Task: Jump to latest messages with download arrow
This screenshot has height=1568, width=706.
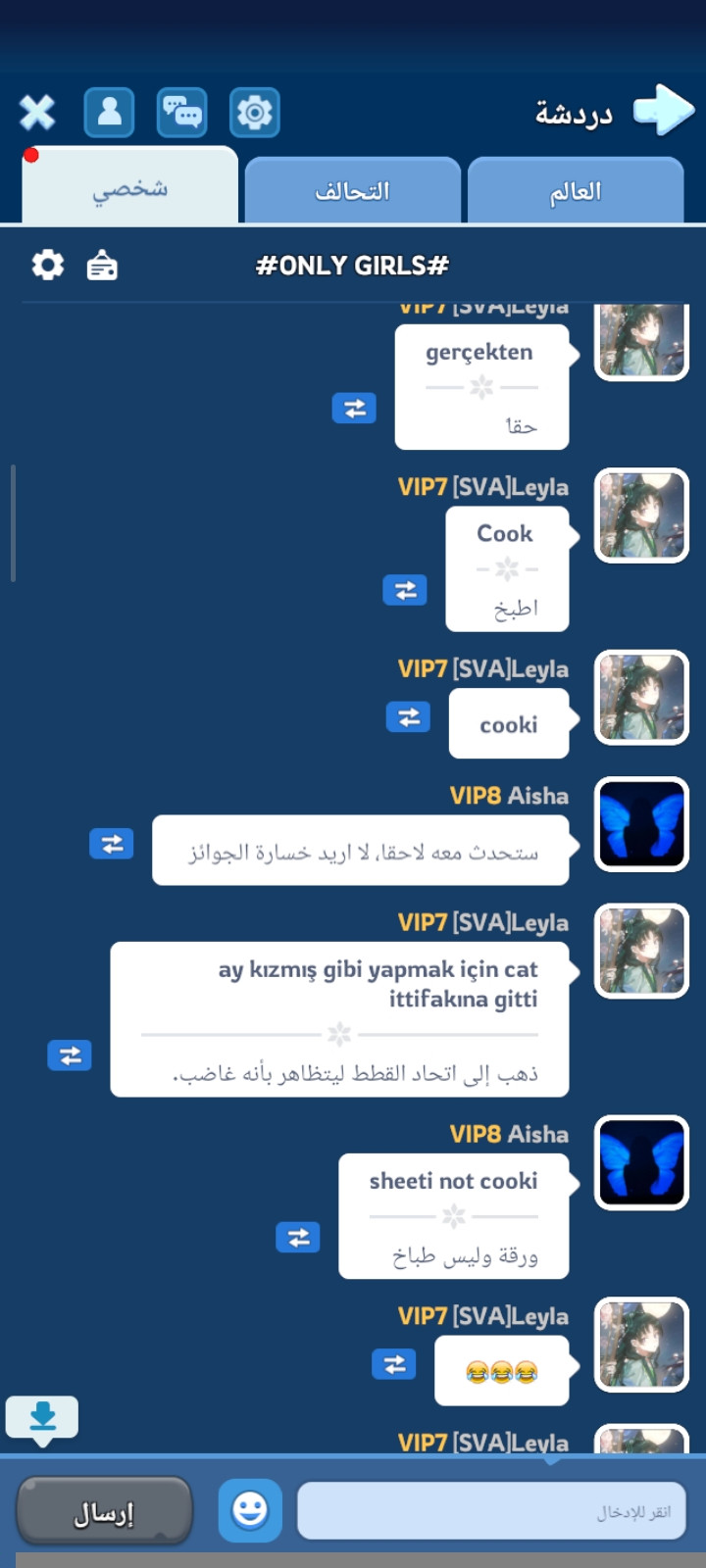Action: point(42,1418)
